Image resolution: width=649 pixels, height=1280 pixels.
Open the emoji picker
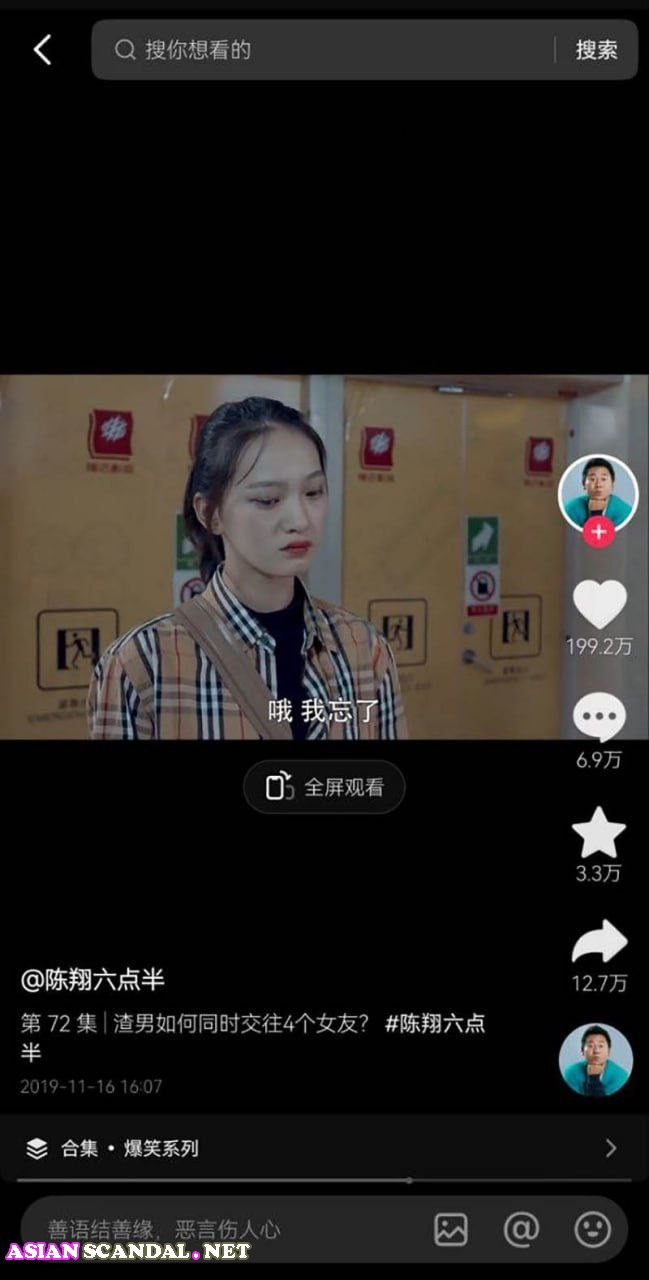(x=592, y=1229)
